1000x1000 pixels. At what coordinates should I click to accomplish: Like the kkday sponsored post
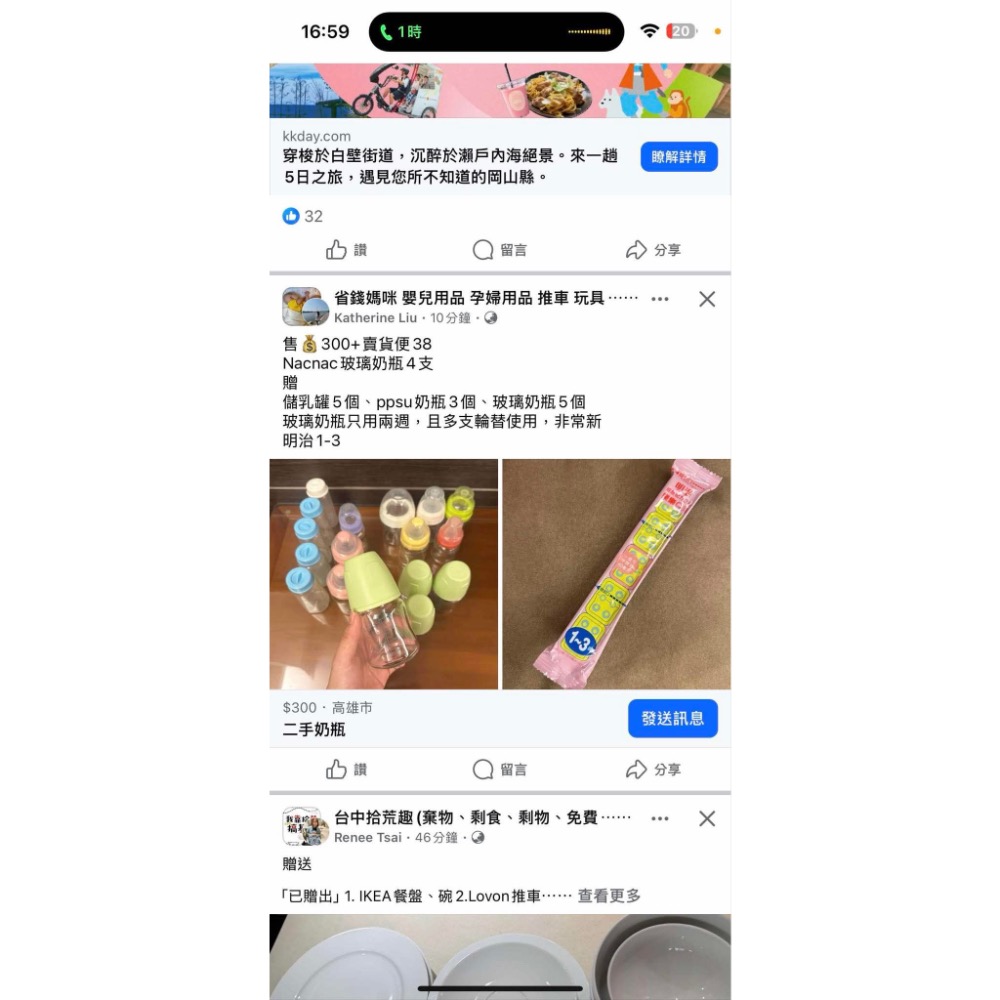point(346,250)
